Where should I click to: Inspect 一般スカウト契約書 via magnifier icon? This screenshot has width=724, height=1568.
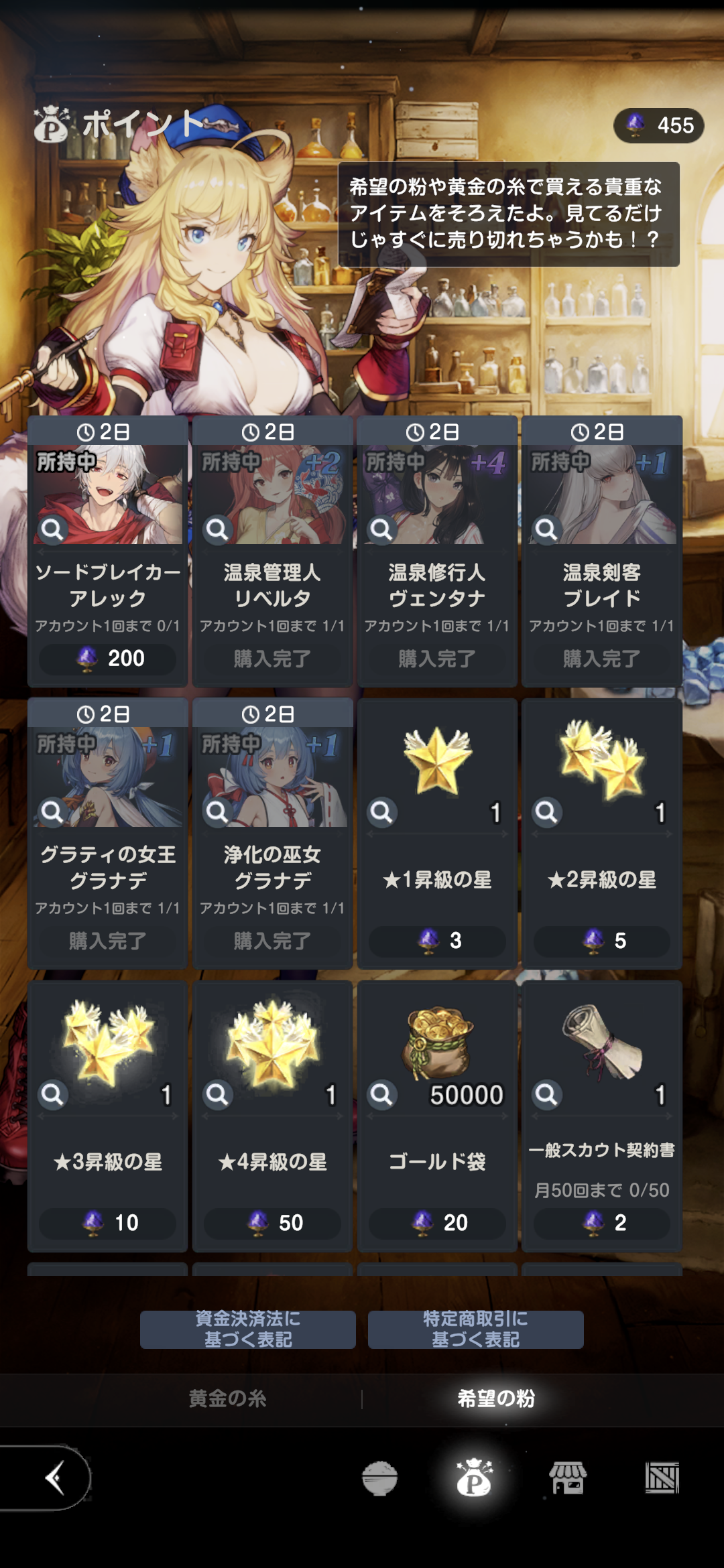coord(546,1095)
